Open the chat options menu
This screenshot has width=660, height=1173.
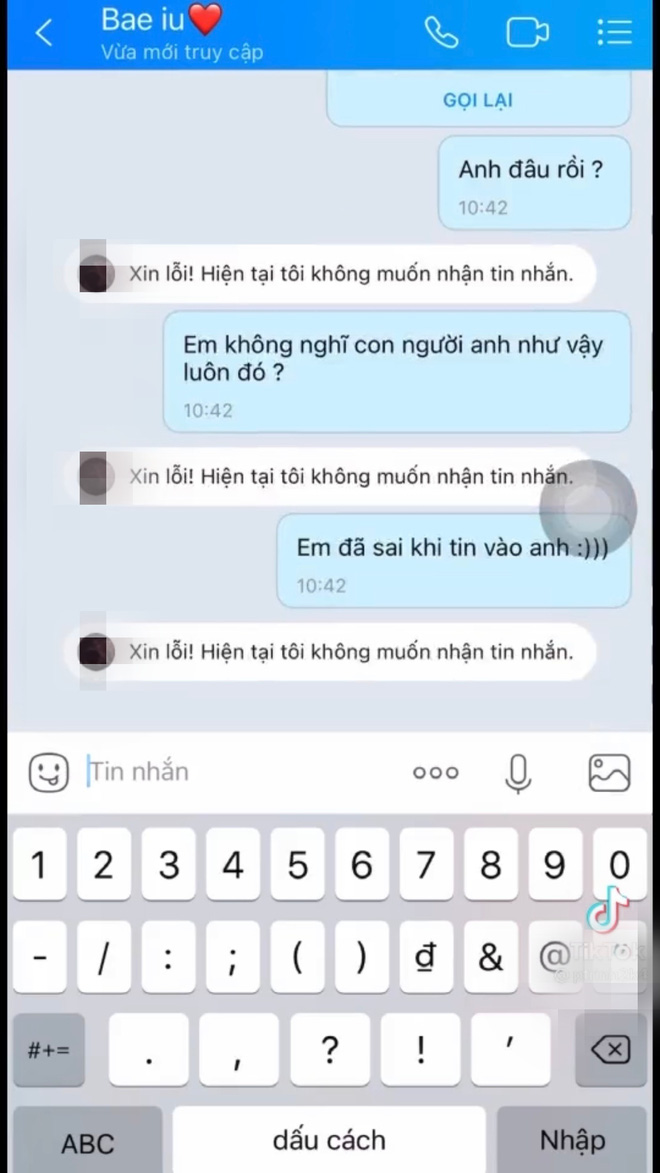(x=613, y=33)
